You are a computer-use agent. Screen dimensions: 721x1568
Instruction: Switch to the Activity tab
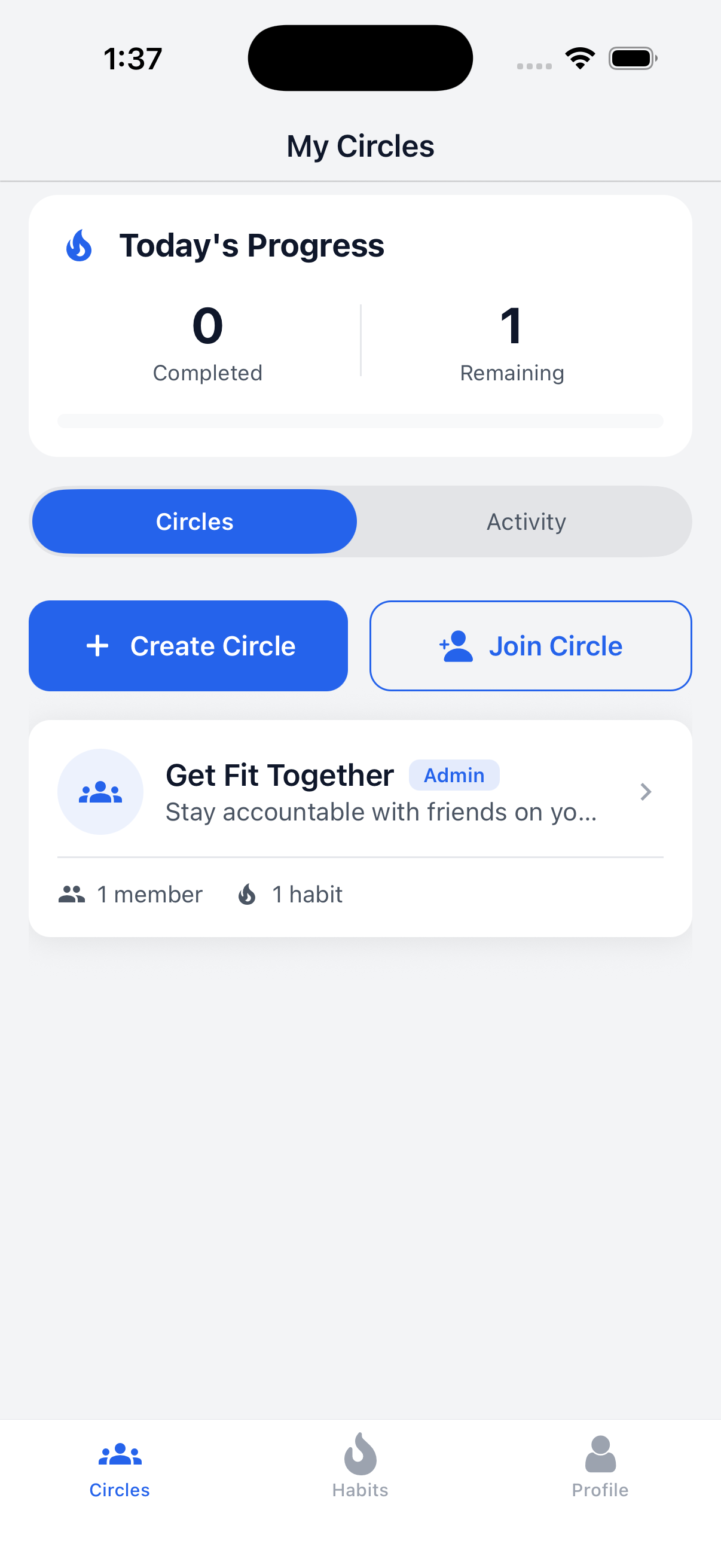coord(526,521)
